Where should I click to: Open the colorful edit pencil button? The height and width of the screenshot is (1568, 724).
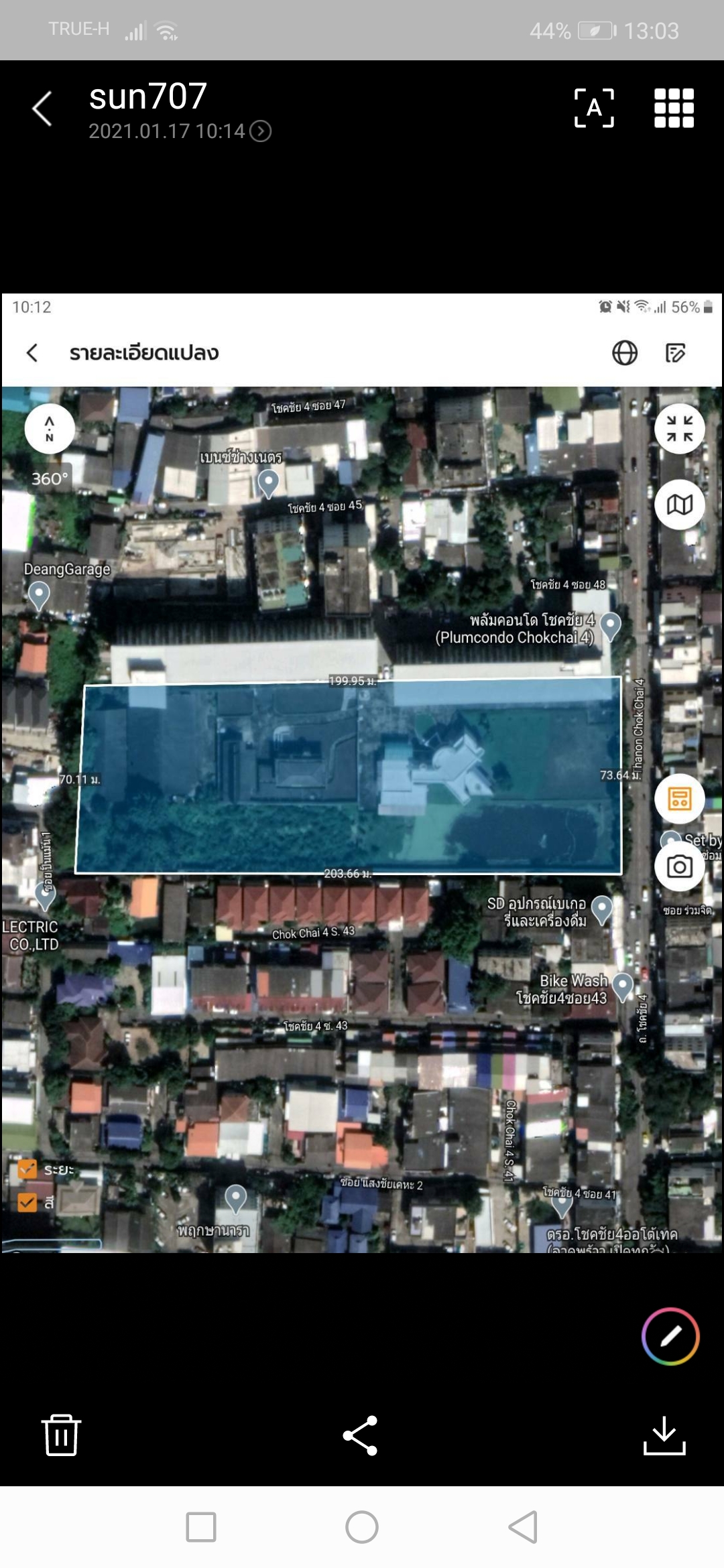pyautogui.click(x=670, y=1335)
